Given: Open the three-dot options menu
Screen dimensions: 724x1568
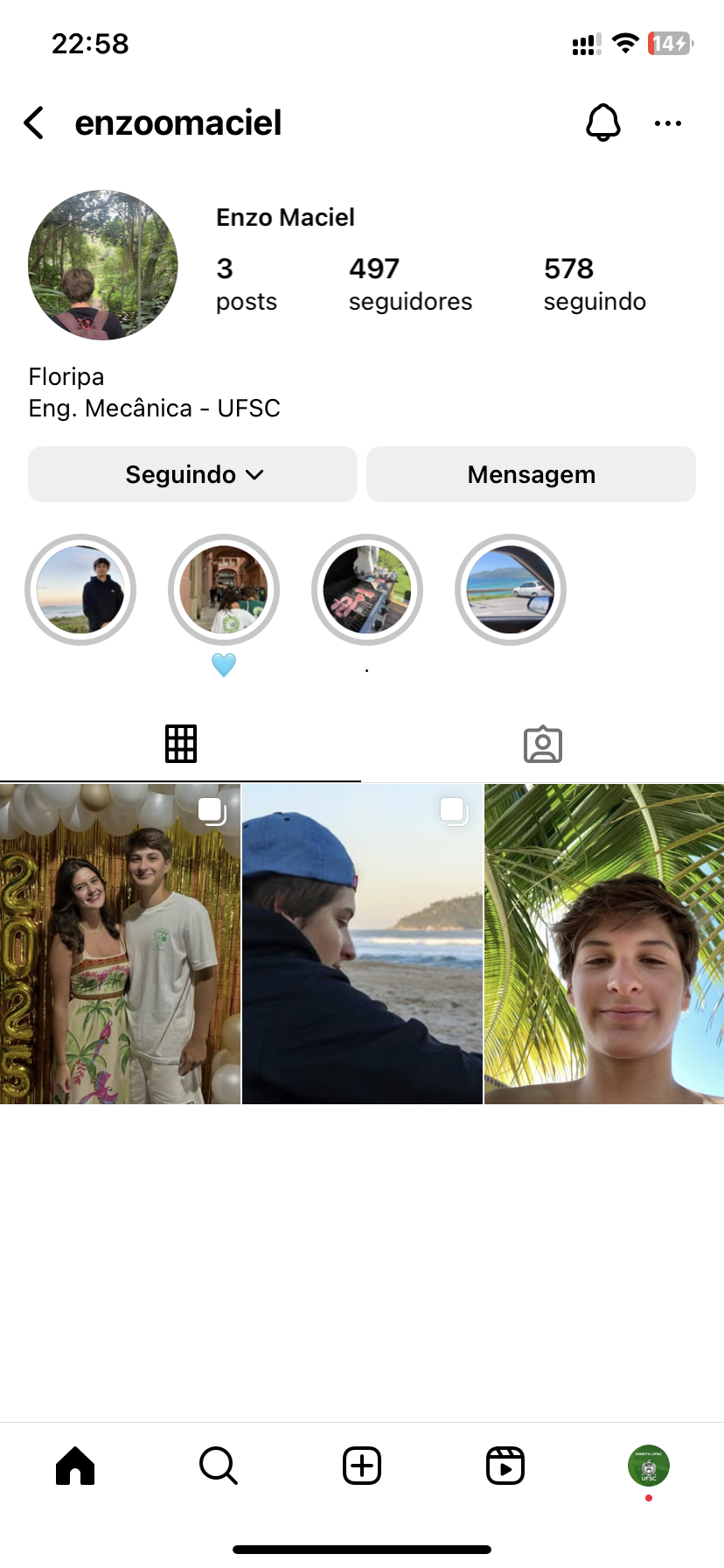Looking at the screenshot, I should [x=668, y=123].
